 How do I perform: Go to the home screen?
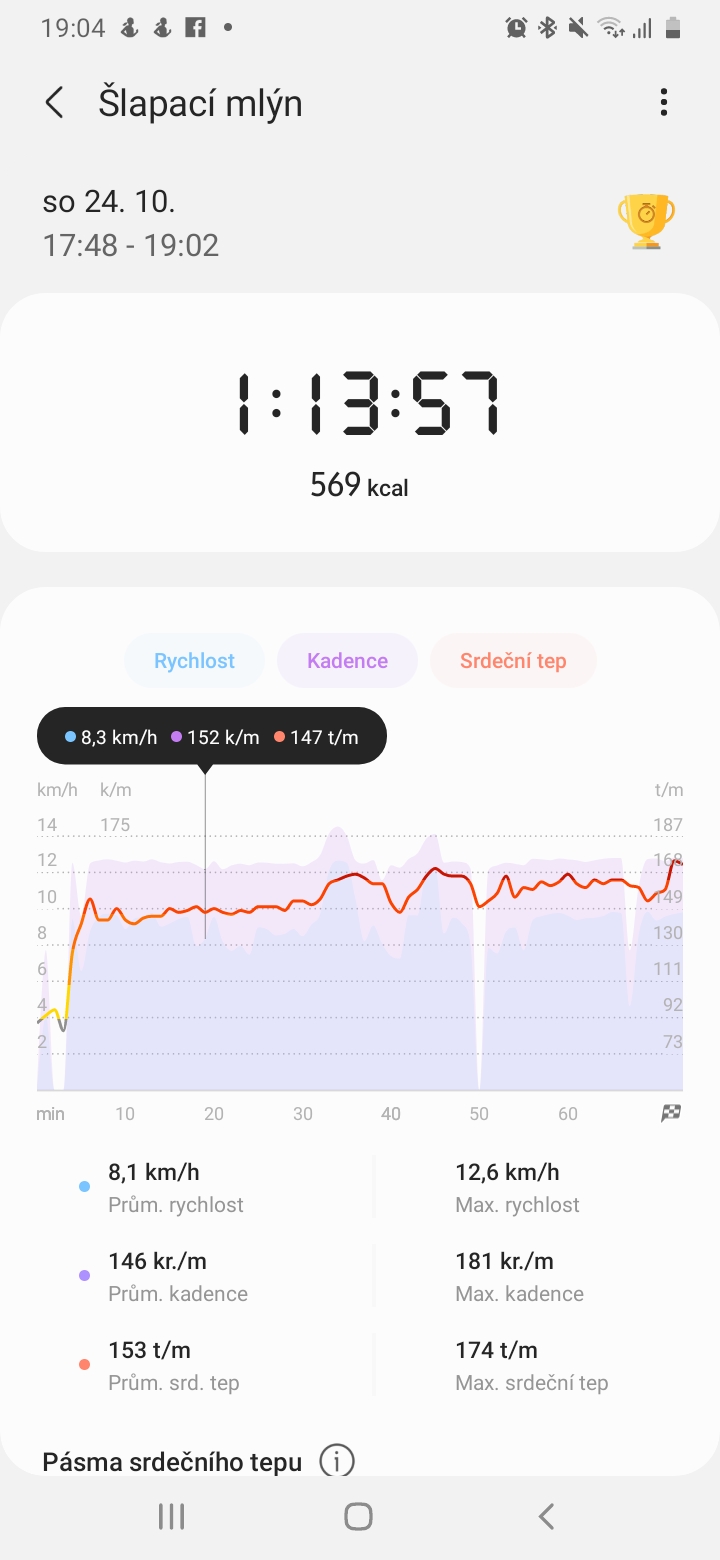click(x=358, y=1517)
